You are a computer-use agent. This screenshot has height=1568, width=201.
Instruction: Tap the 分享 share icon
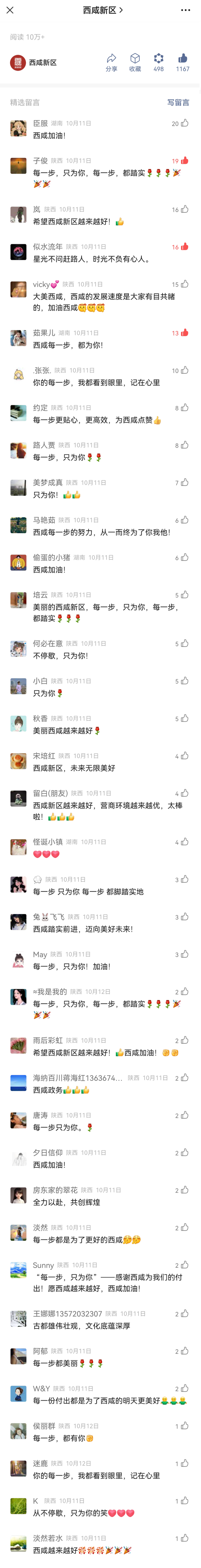(x=111, y=61)
